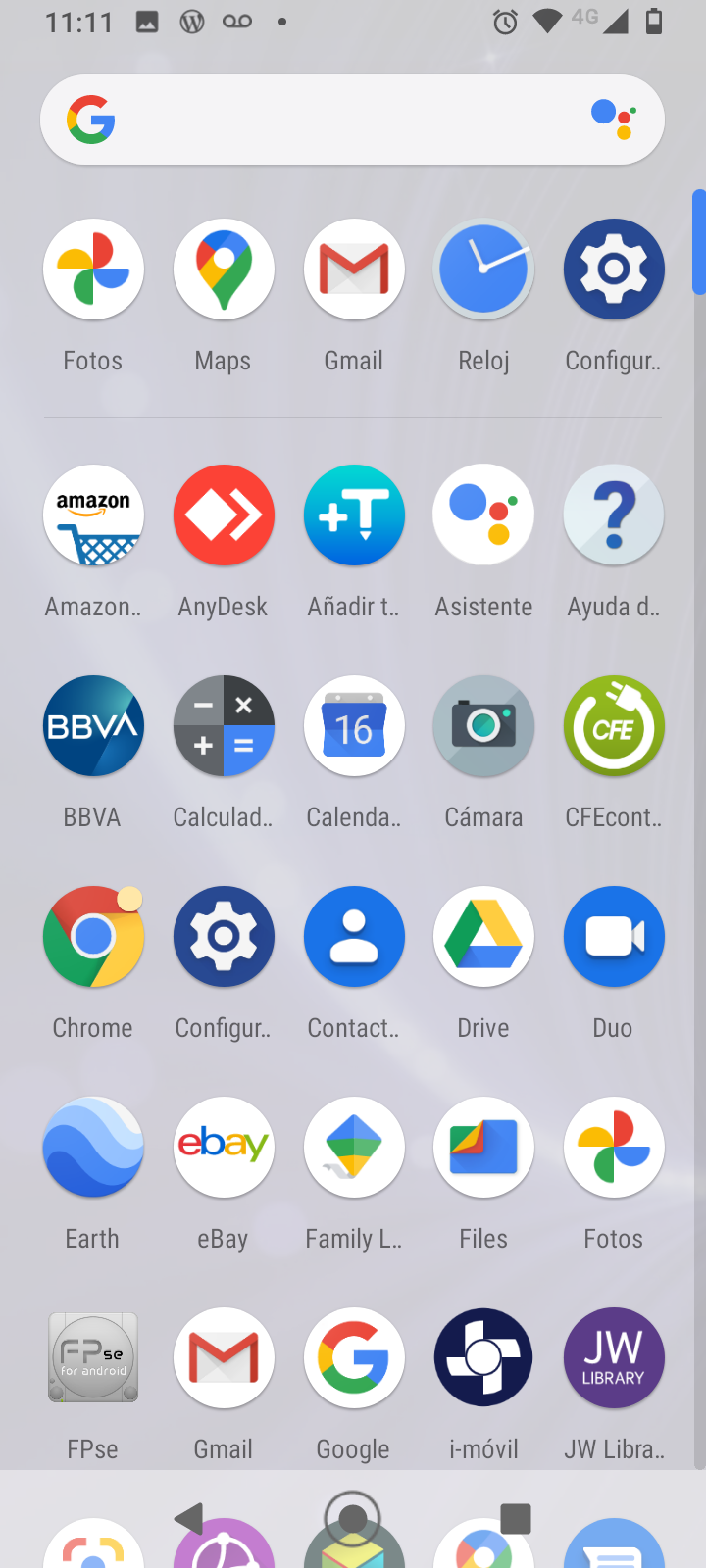Open the Calculadora
Viewport: 706px width, 1568px height.
click(223, 725)
